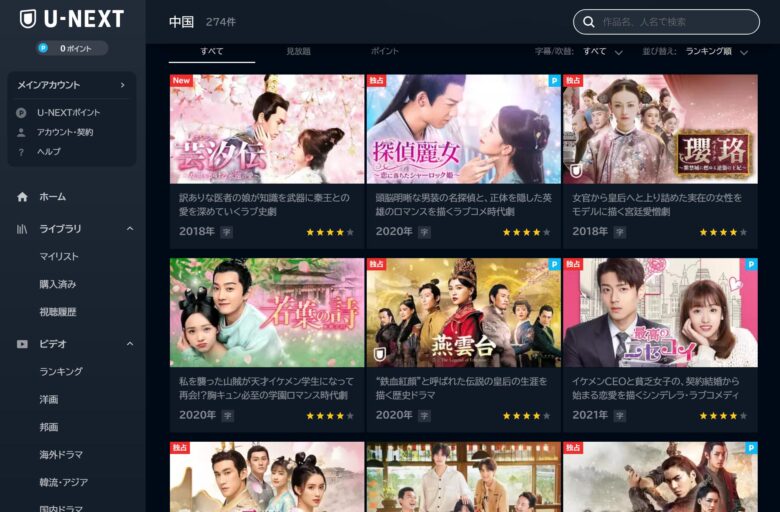
Task: Open the 探偵麗女 drama card
Action: coord(463,130)
